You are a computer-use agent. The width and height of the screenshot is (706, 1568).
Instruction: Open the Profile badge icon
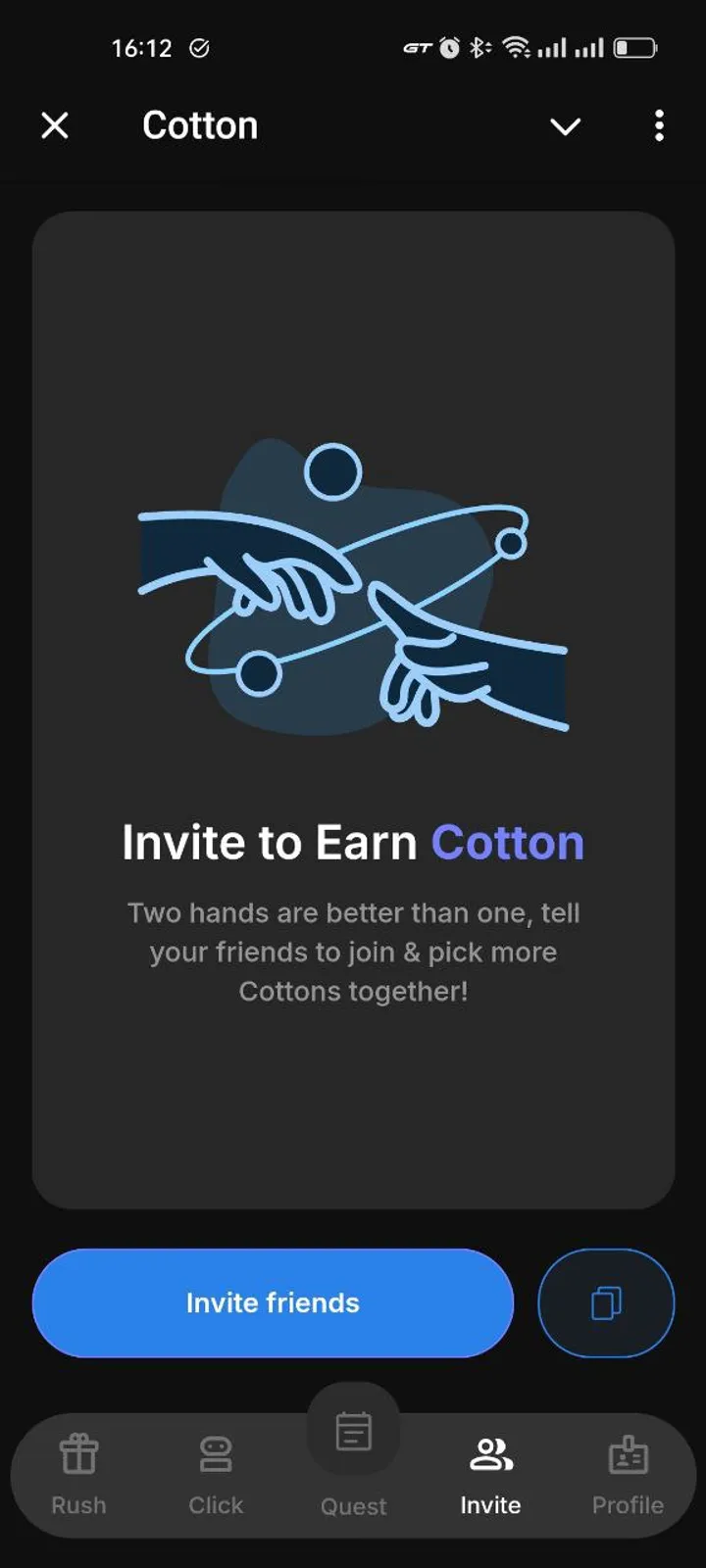(x=628, y=1453)
